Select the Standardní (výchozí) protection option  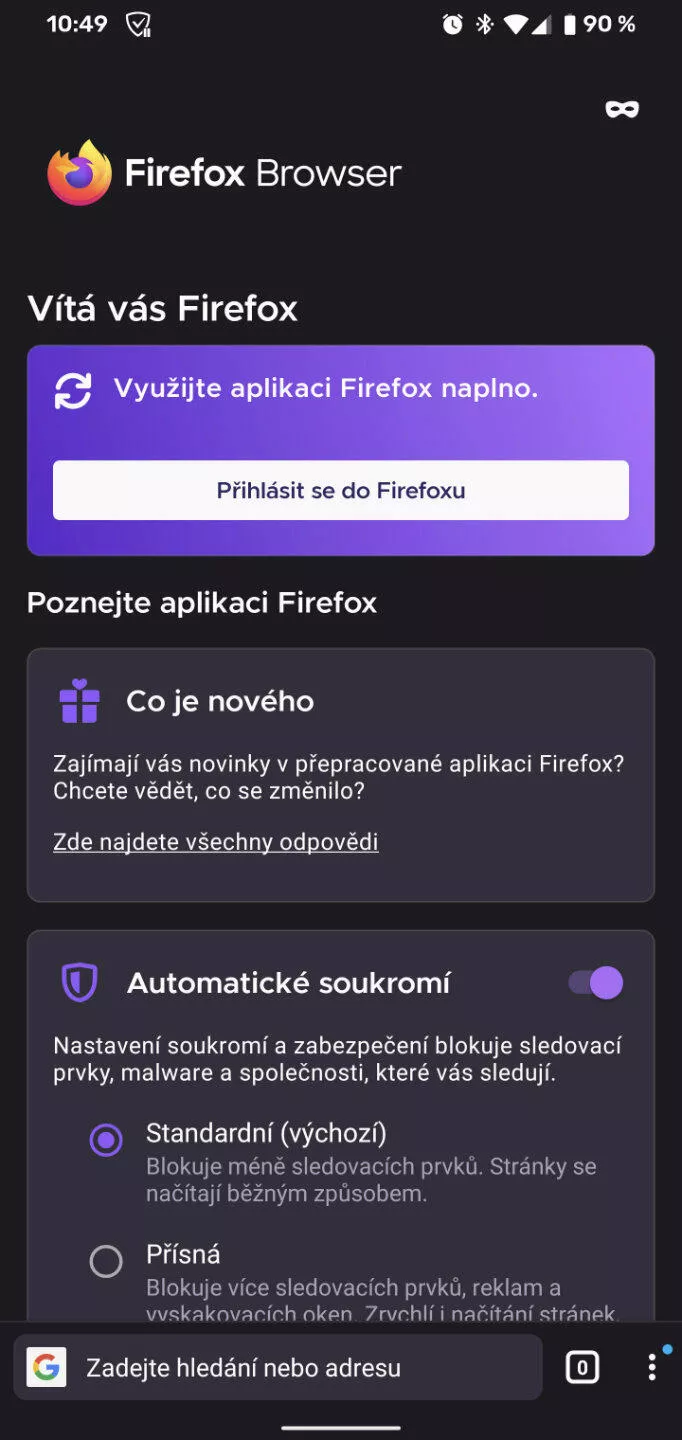pyautogui.click(x=106, y=1140)
